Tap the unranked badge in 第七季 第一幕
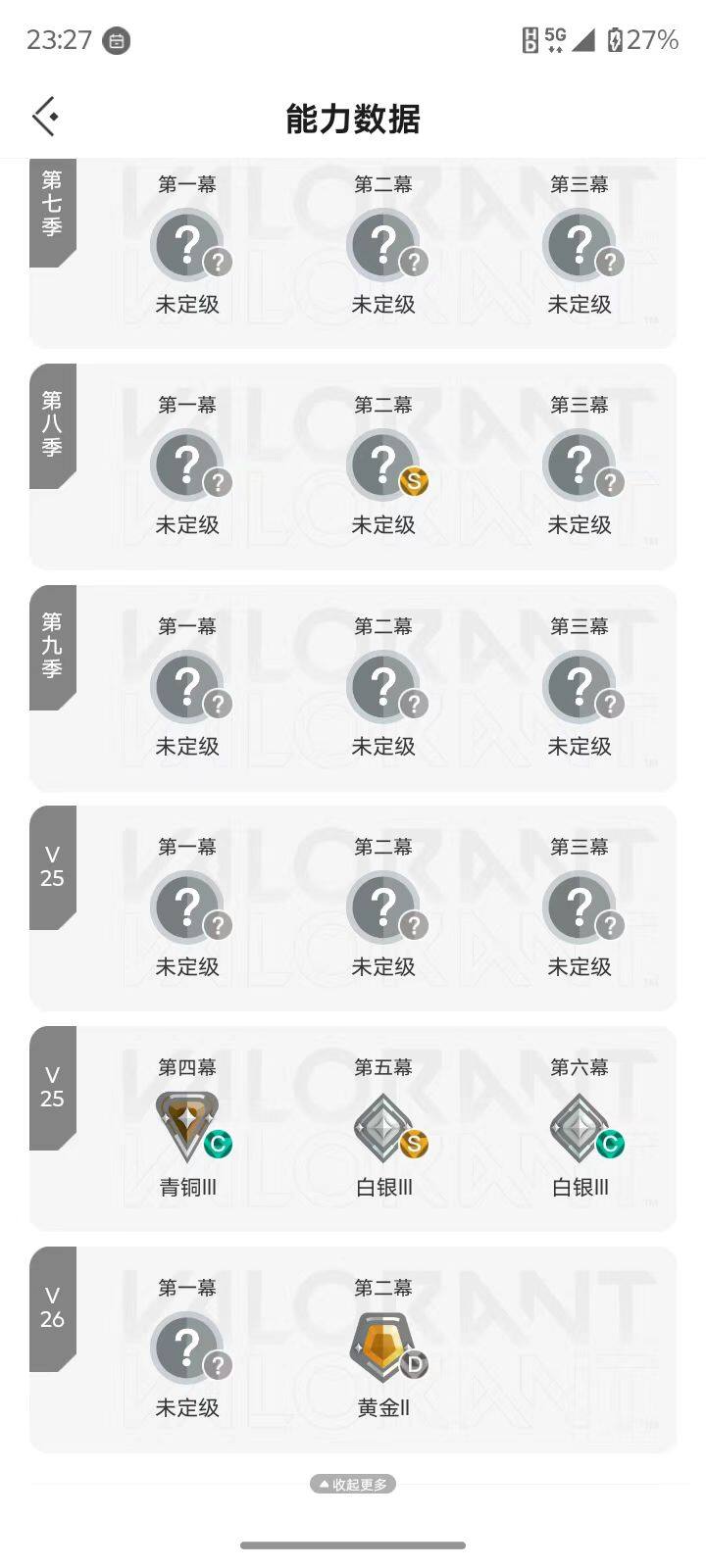 [188, 243]
